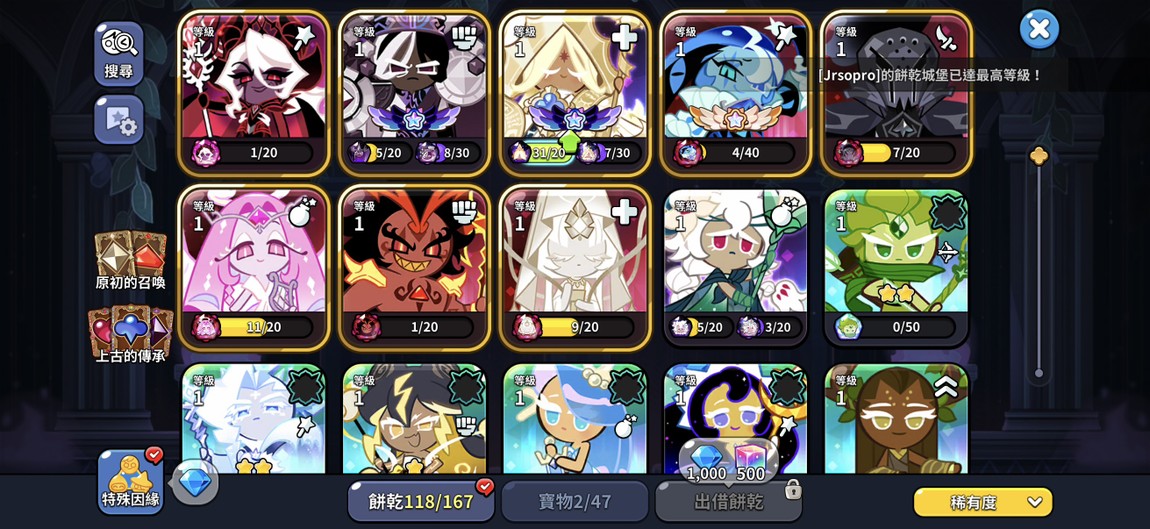Close the cookie collection screen

pos(1039,29)
